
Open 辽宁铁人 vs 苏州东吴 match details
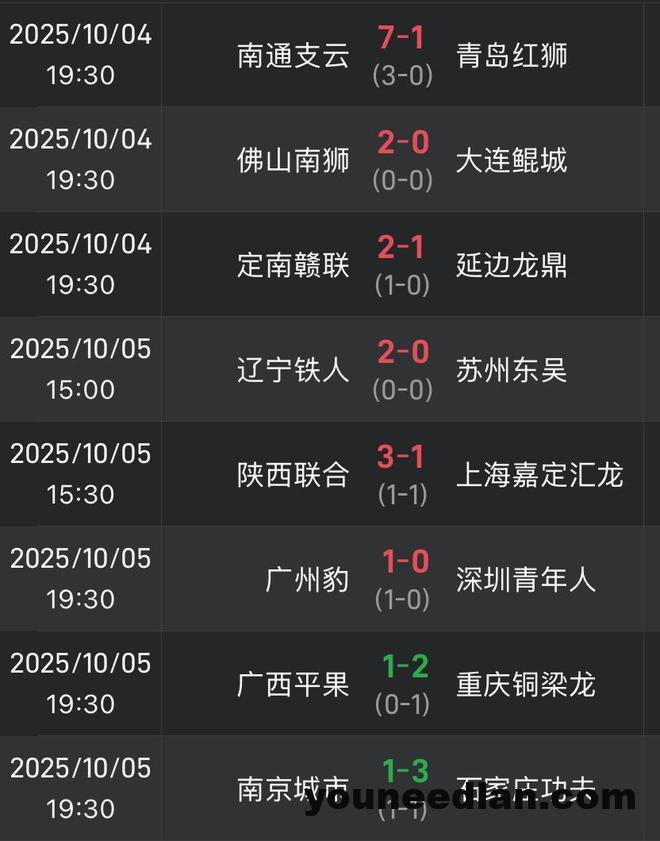pos(402,369)
